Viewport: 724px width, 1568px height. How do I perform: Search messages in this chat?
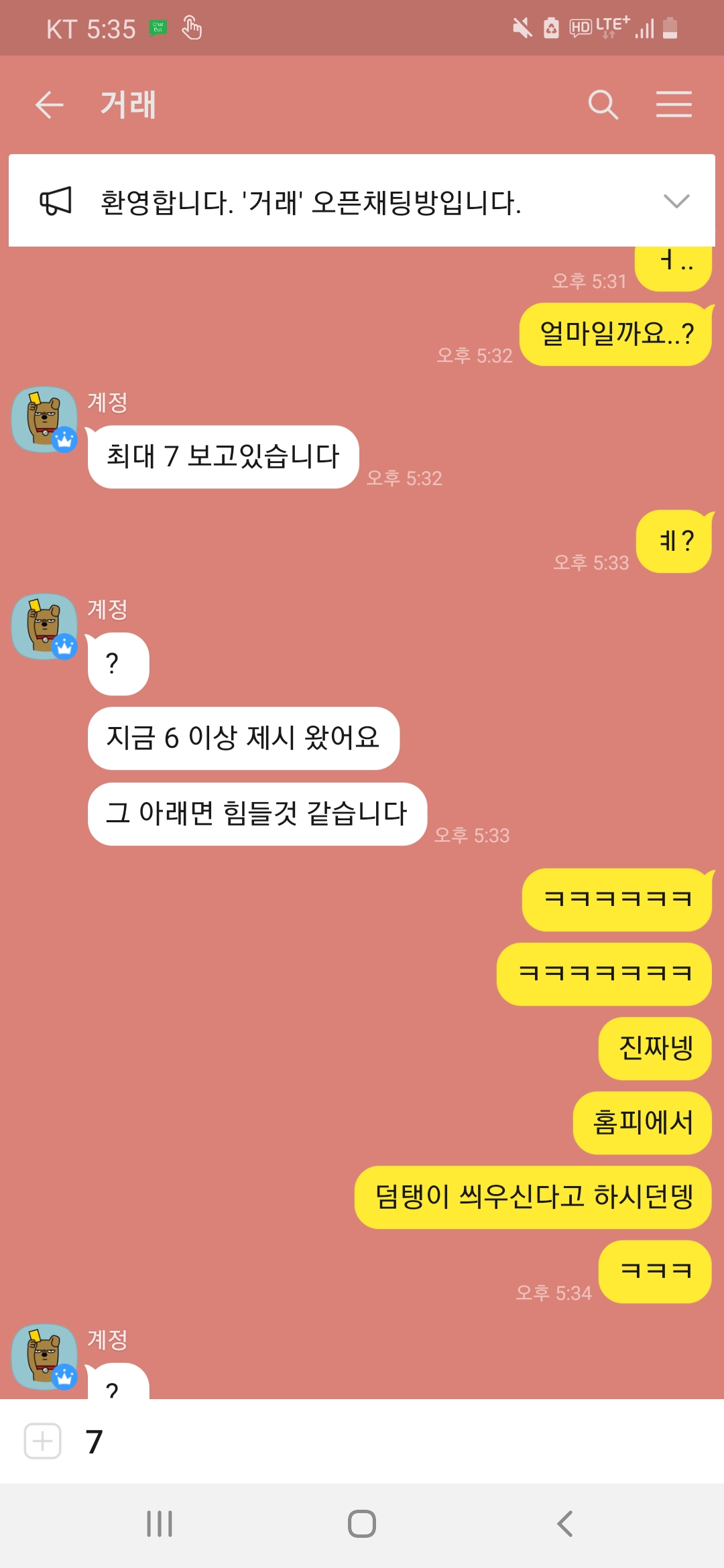coord(603,105)
